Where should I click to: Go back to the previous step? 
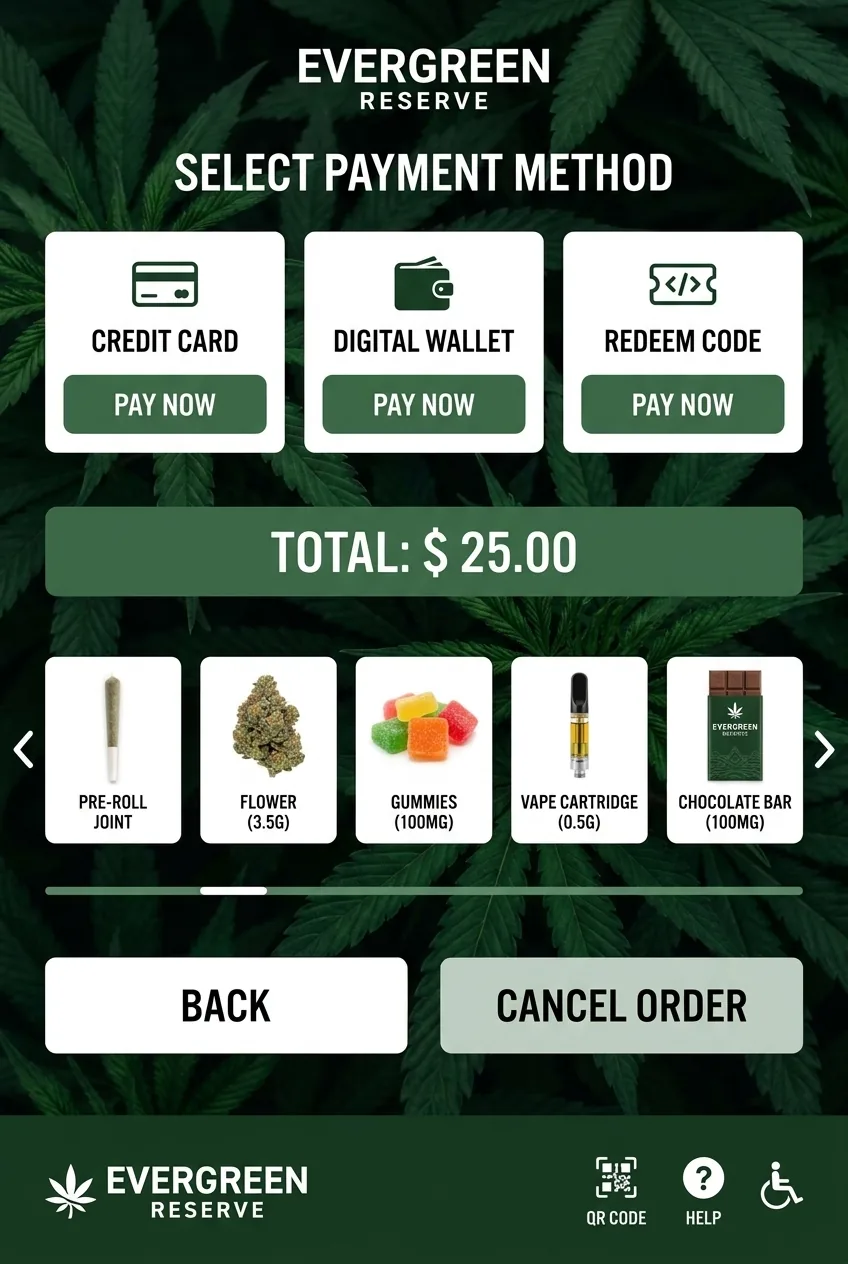click(x=226, y=1005)
